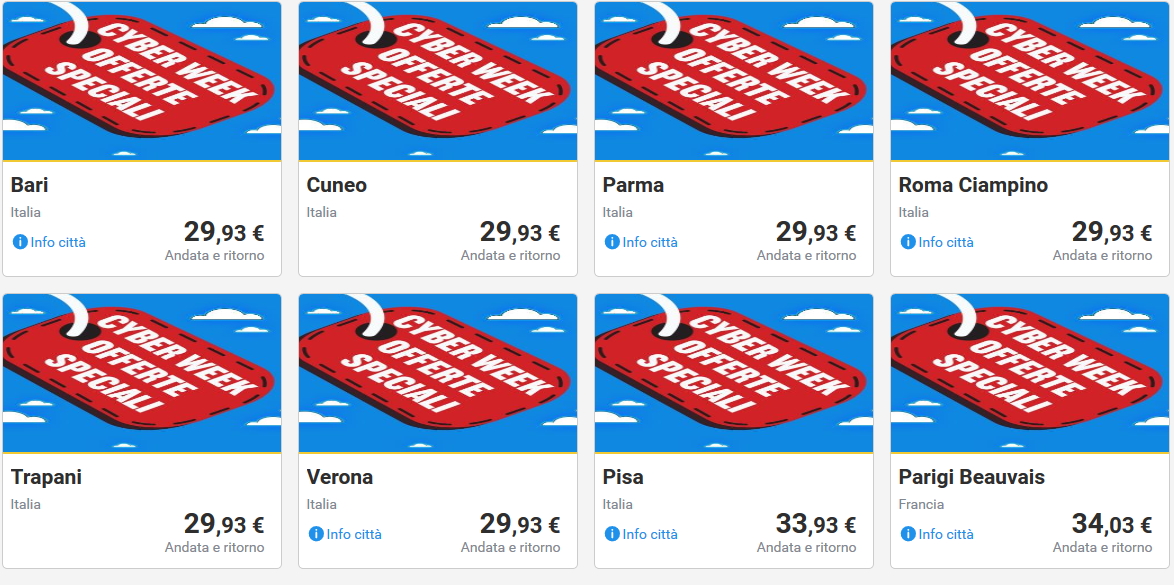Open Info città for Parigi Beauvais
The image size is (1174, 585).
(x=938, y=534)
